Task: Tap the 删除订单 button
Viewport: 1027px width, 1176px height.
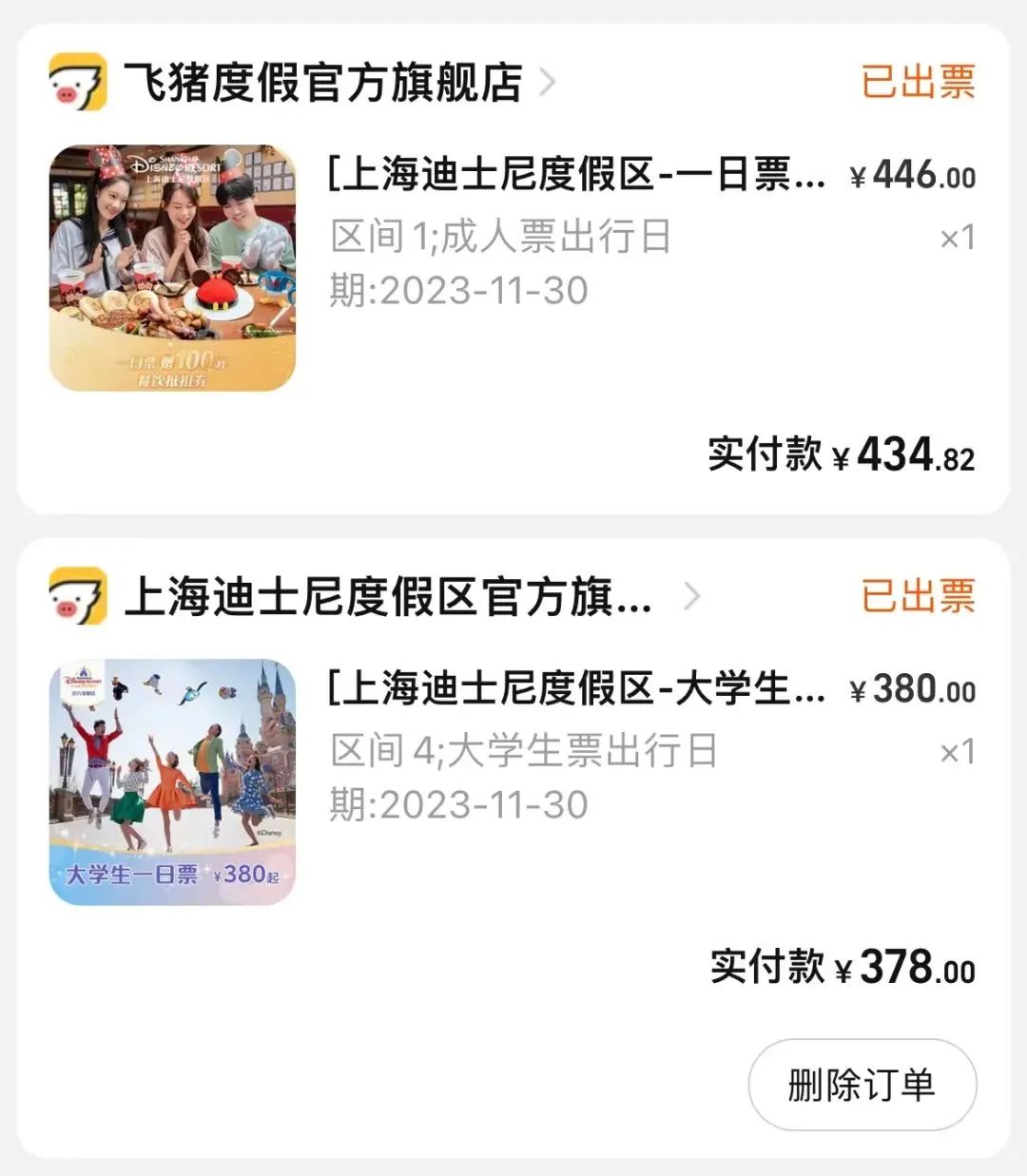Action: [x=862, y=1085]
